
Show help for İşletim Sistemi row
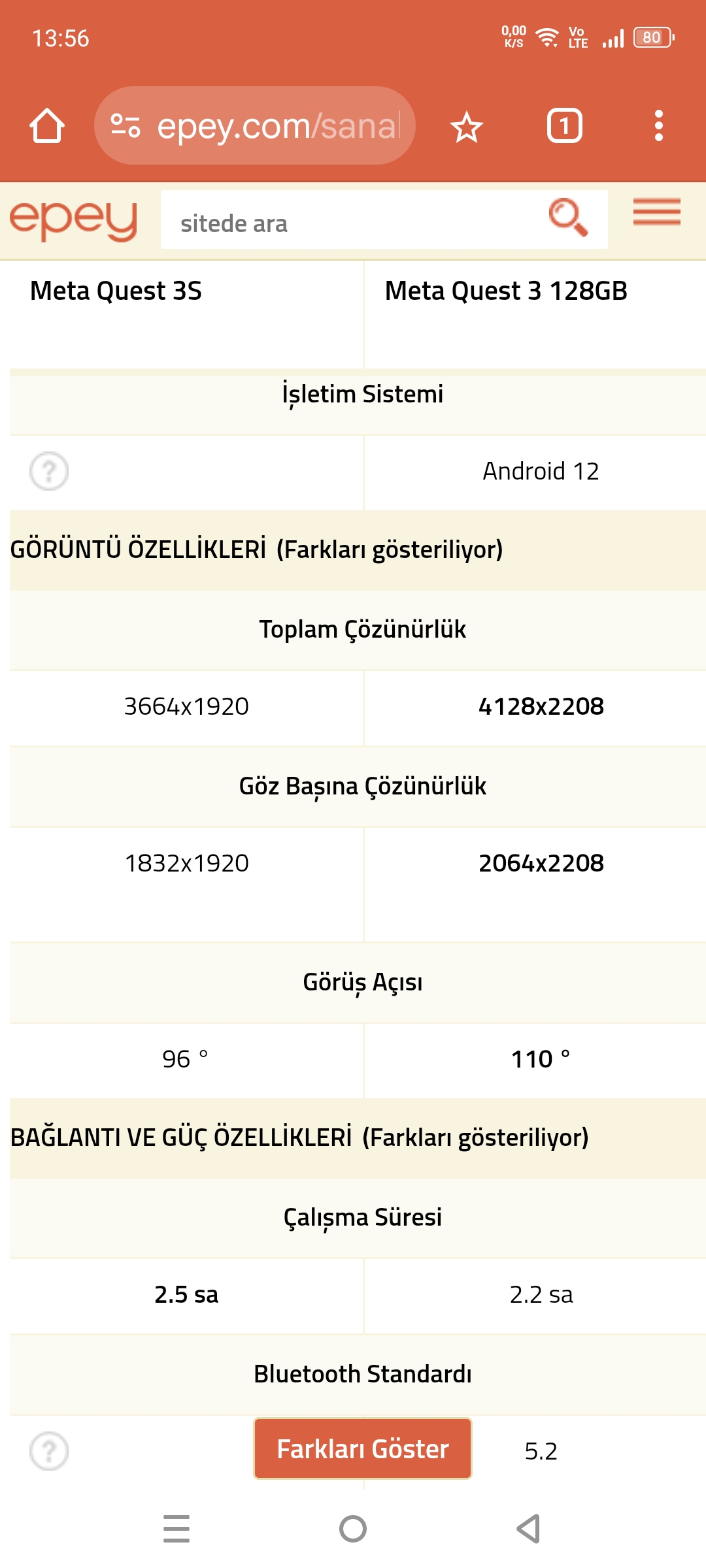coord(49,471)
